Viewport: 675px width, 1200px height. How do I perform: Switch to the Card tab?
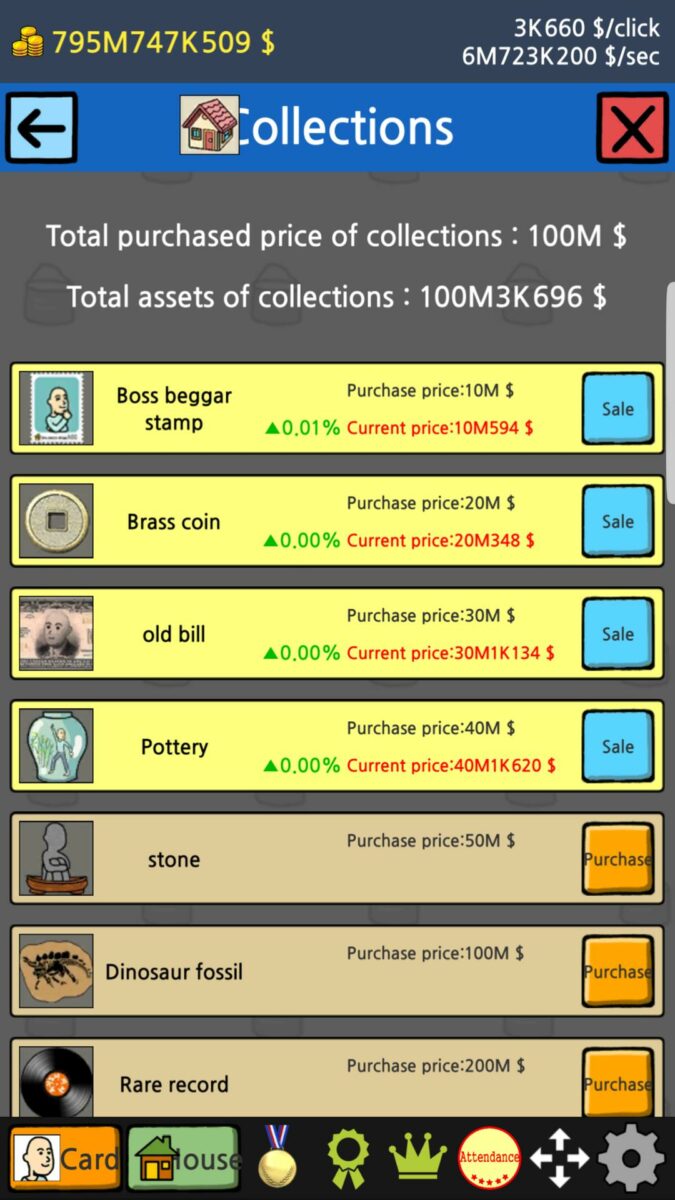tap(65, 1159)
